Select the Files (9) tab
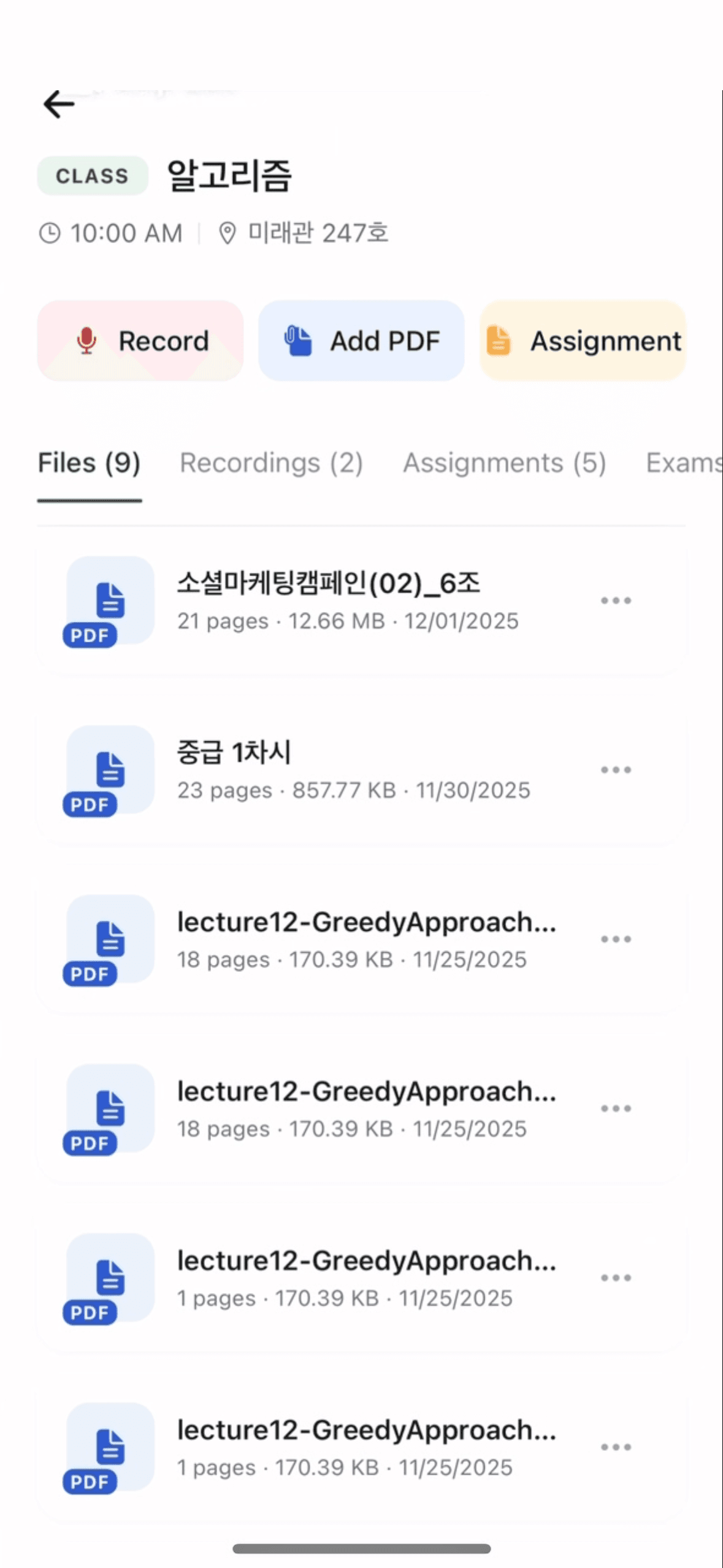 pyautogui.click(x=90, y=463)
